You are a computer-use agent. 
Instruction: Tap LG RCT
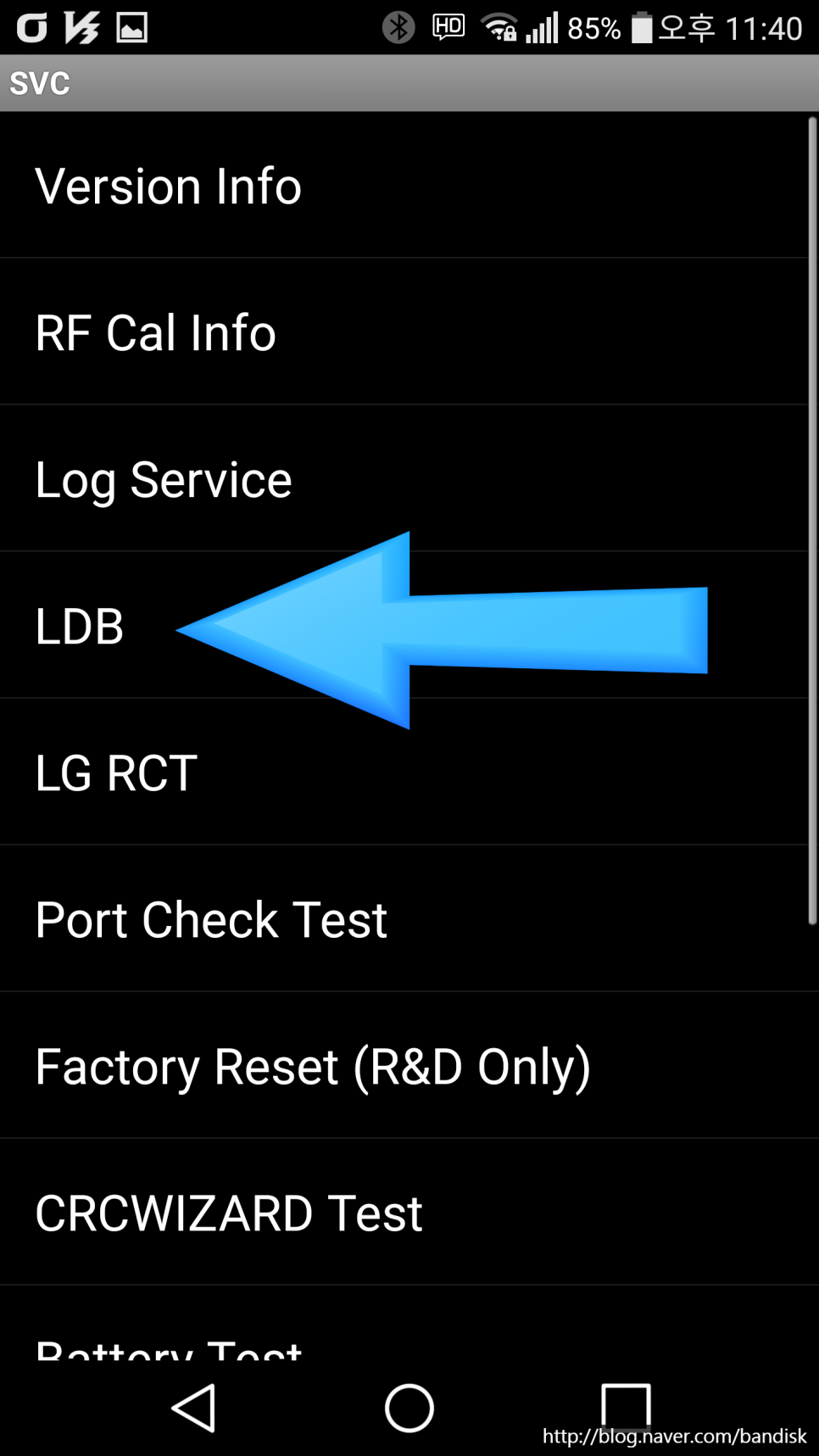coord(404,772)
